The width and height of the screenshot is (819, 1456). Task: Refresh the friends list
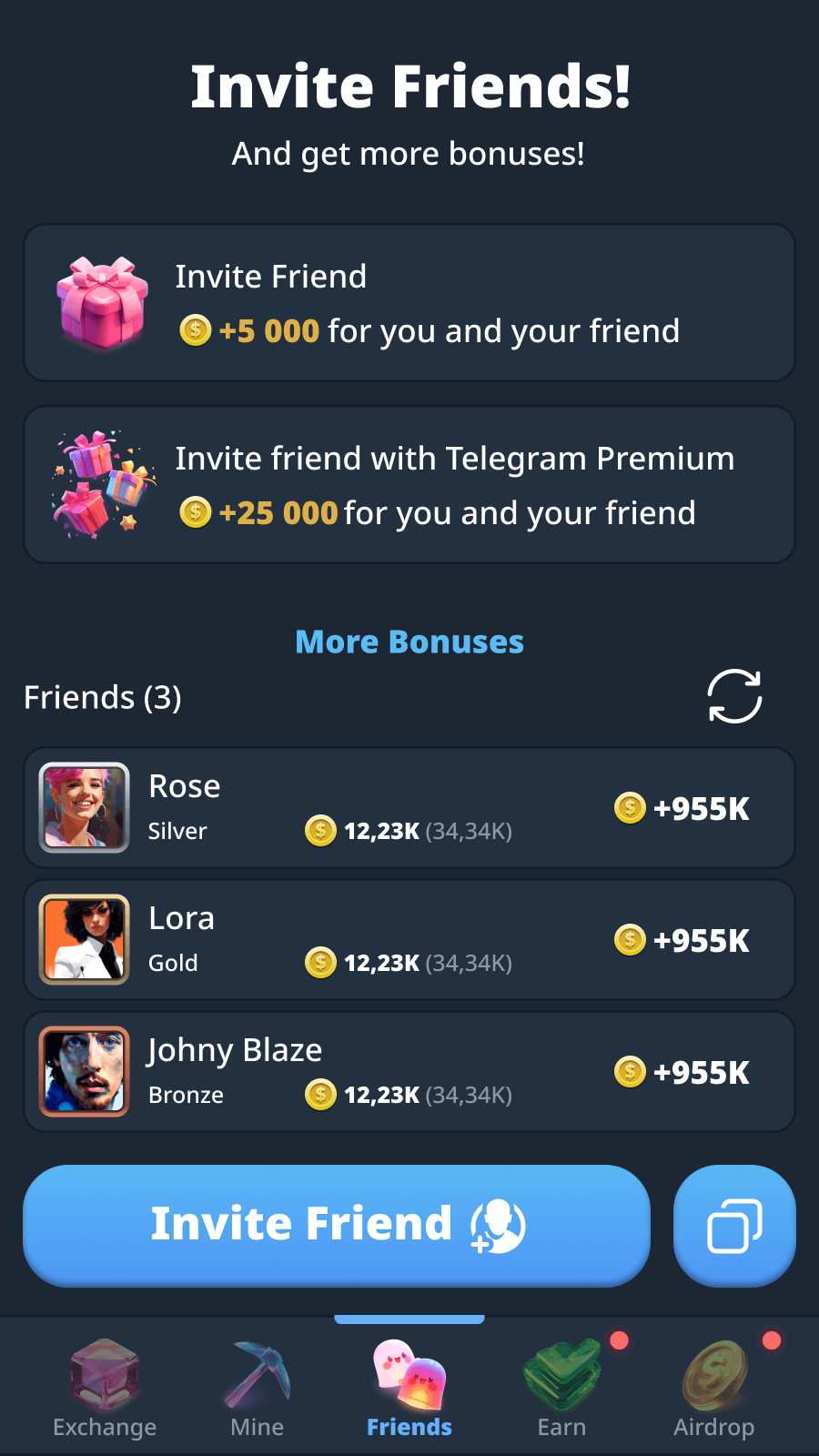[733, 695]
